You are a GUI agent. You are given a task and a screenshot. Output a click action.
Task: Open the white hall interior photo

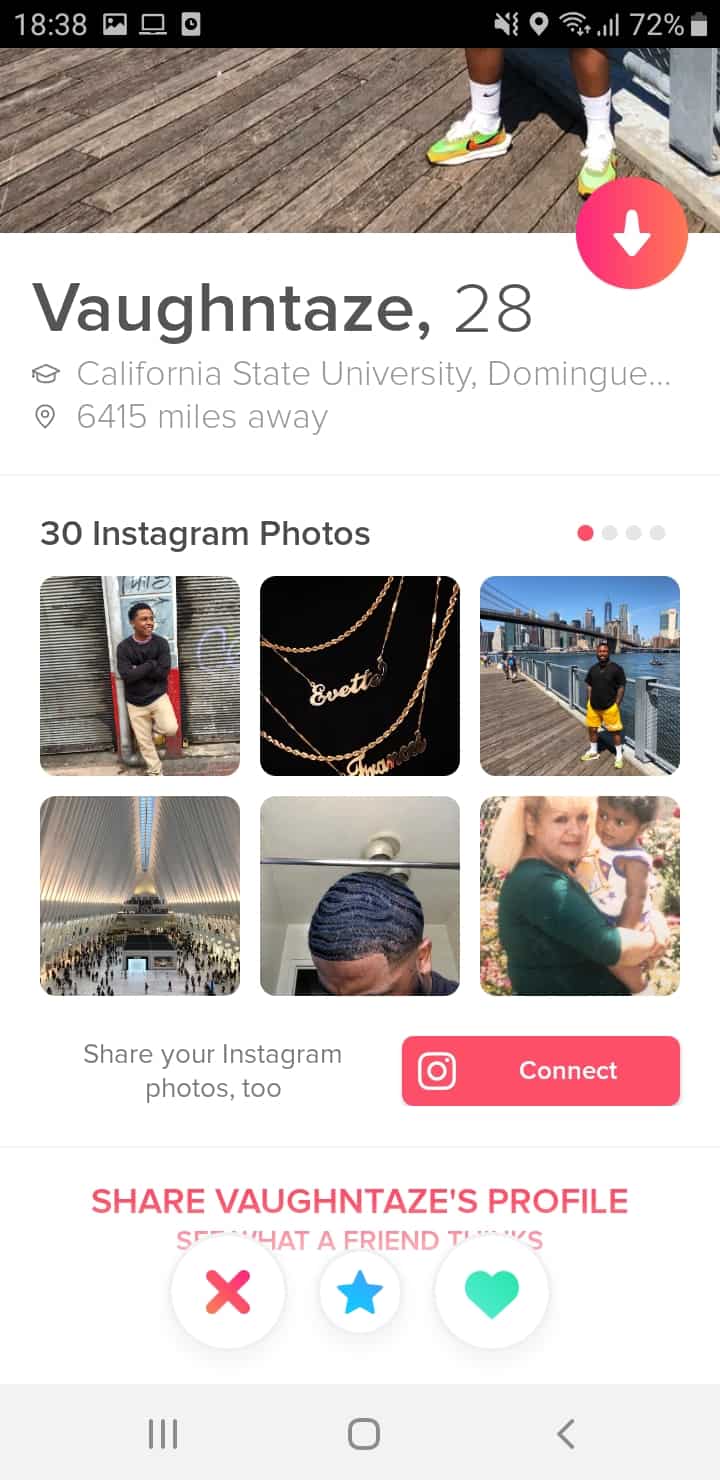click(x=140, y=896)
